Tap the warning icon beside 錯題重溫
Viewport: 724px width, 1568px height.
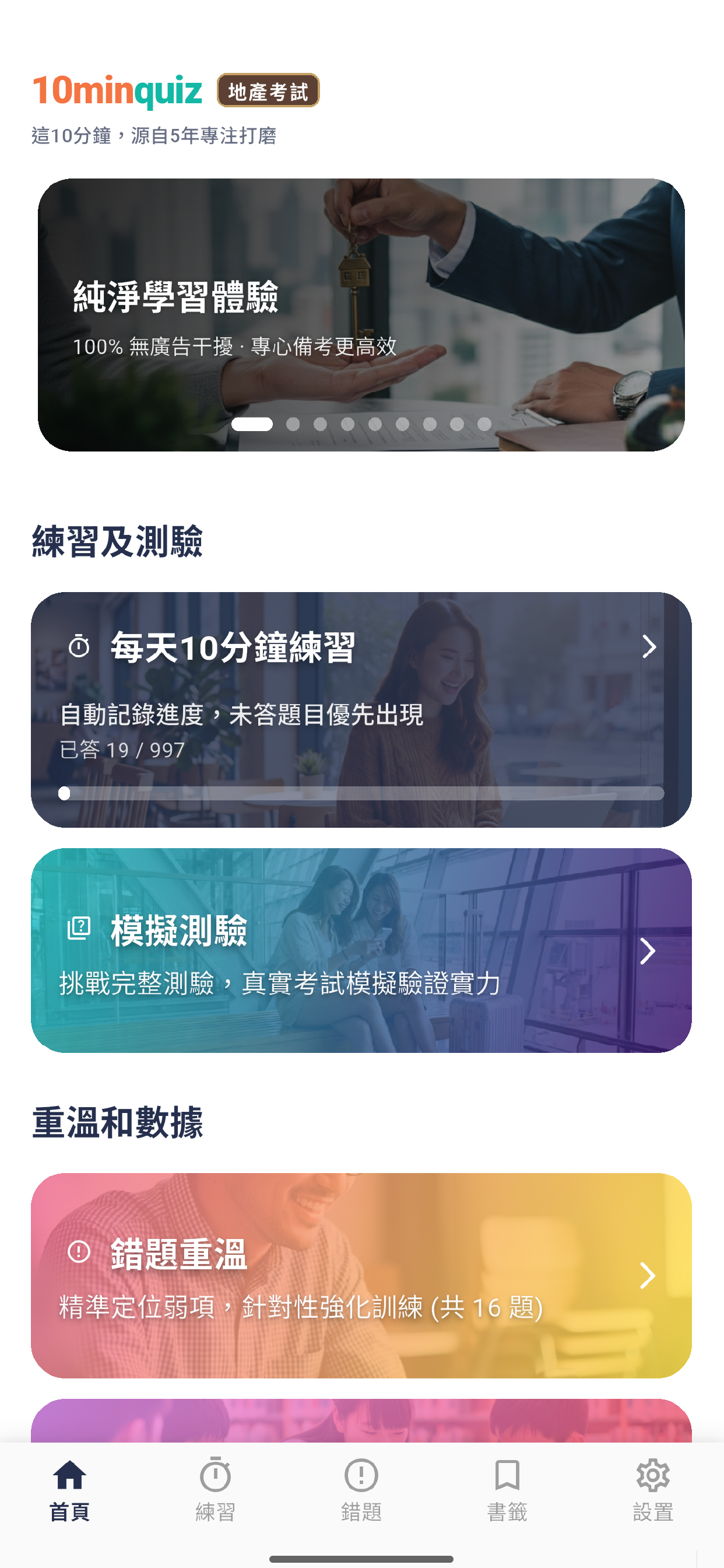point(80,1251)
